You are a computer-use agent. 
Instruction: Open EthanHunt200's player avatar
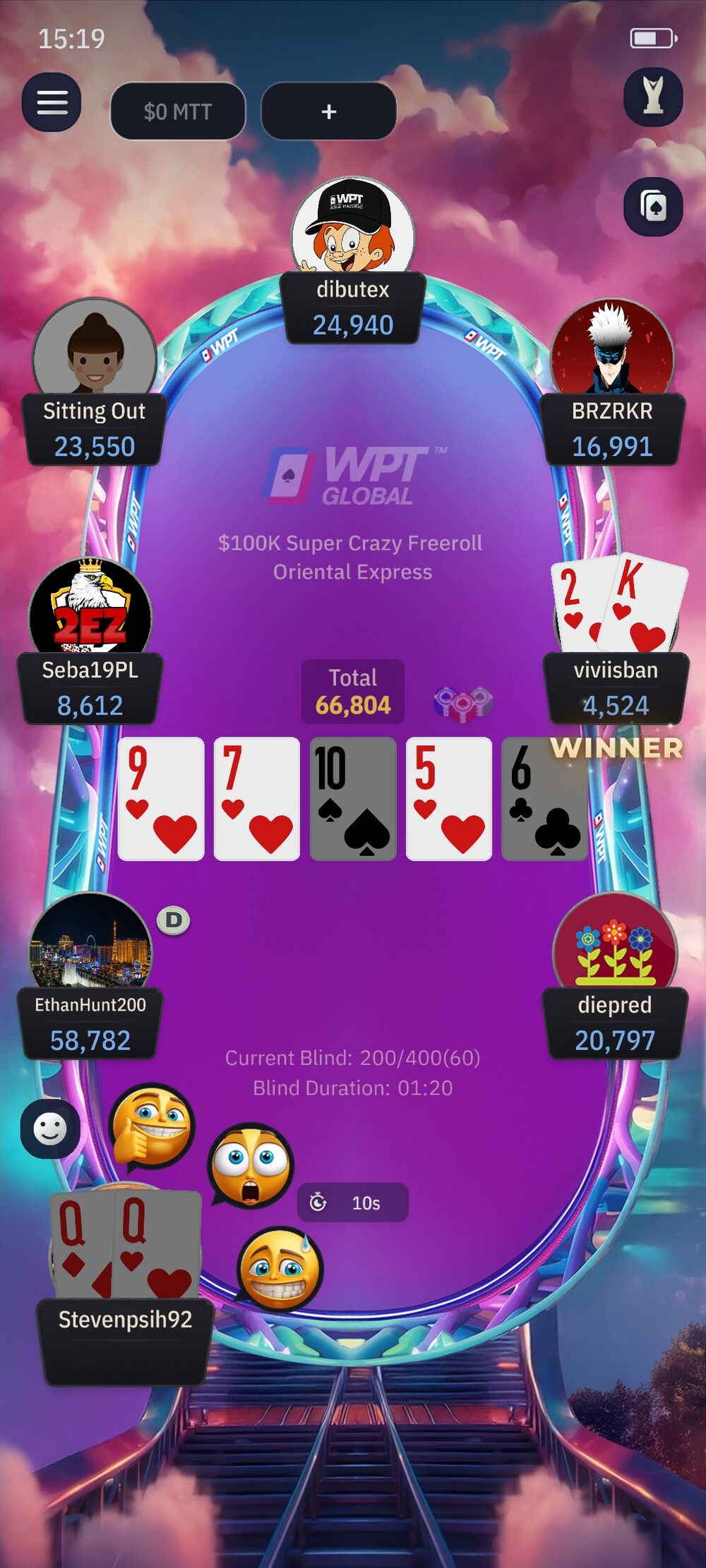pos(90,942)
